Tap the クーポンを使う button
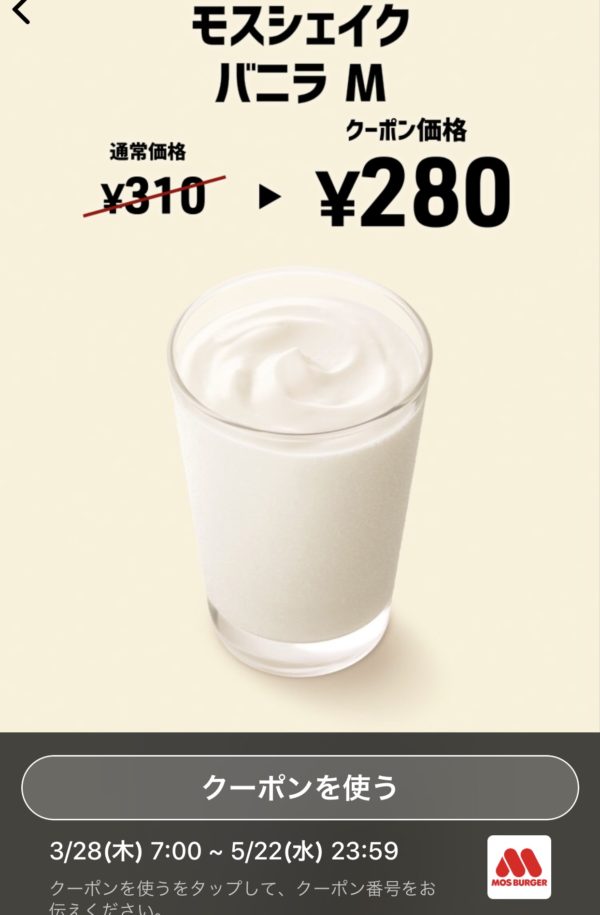 tap(300, 787)
